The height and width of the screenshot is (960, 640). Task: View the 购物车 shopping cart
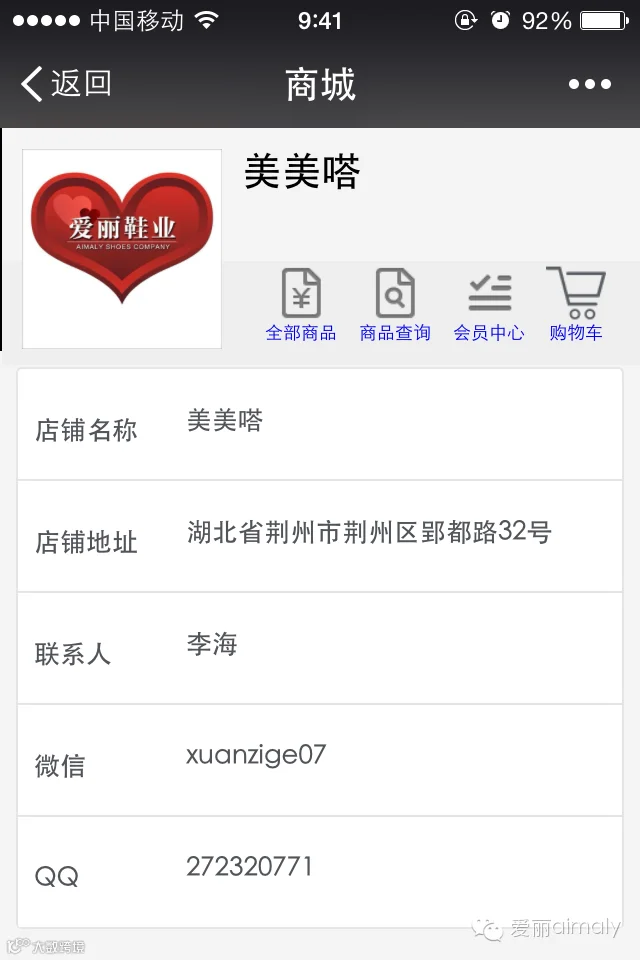(x=576, y=304)
